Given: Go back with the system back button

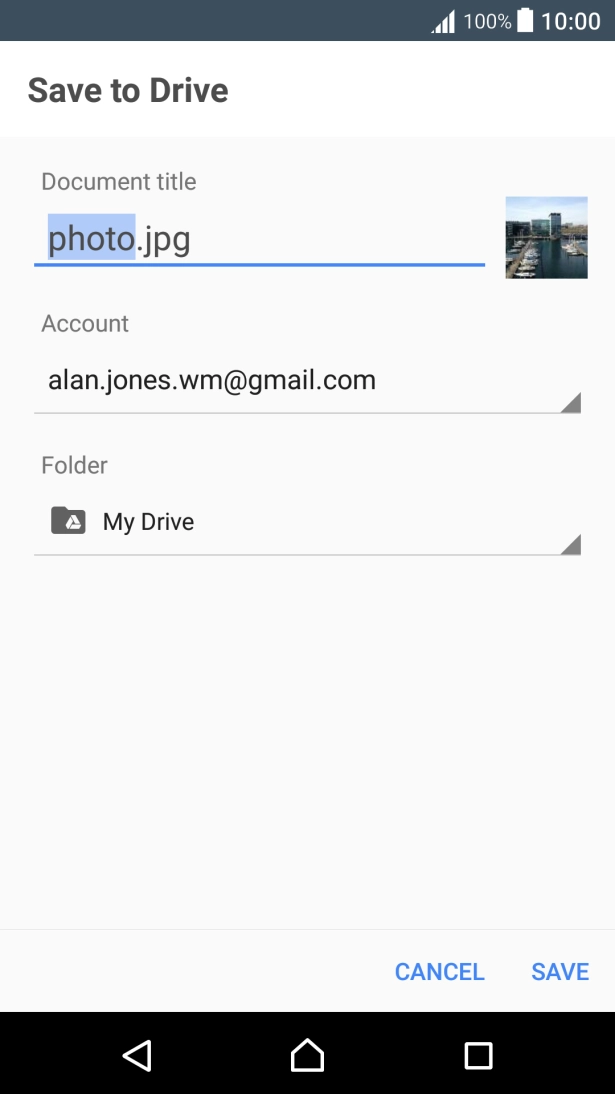Looking at the screenshot, I should (137, 1055).
